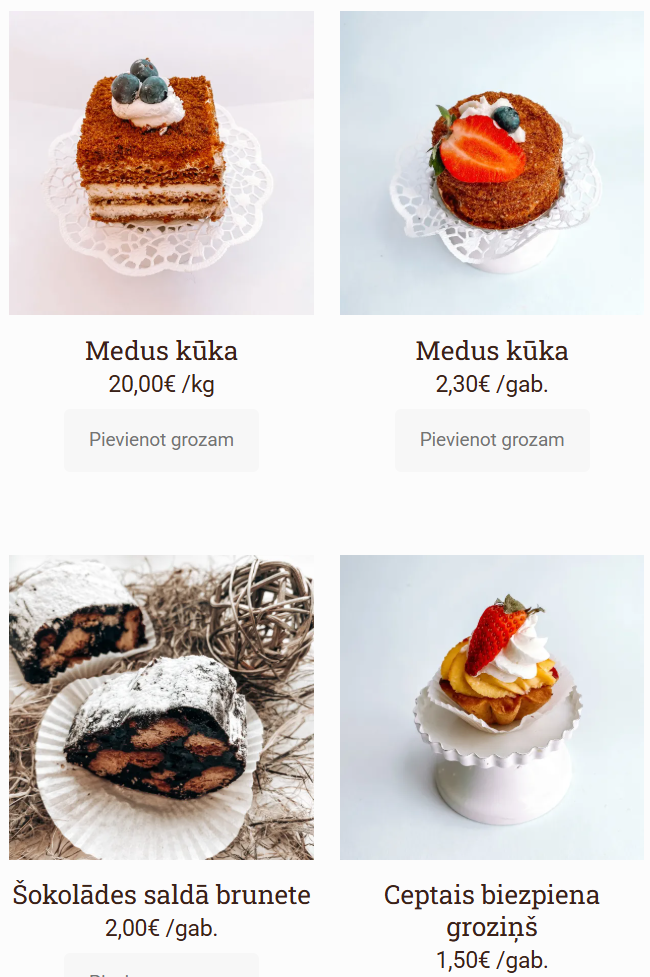This screenshot has width=650, height=977.
Task: Open the Šokolādes saldā brunete product image
Action: click(x=161, y=707)
